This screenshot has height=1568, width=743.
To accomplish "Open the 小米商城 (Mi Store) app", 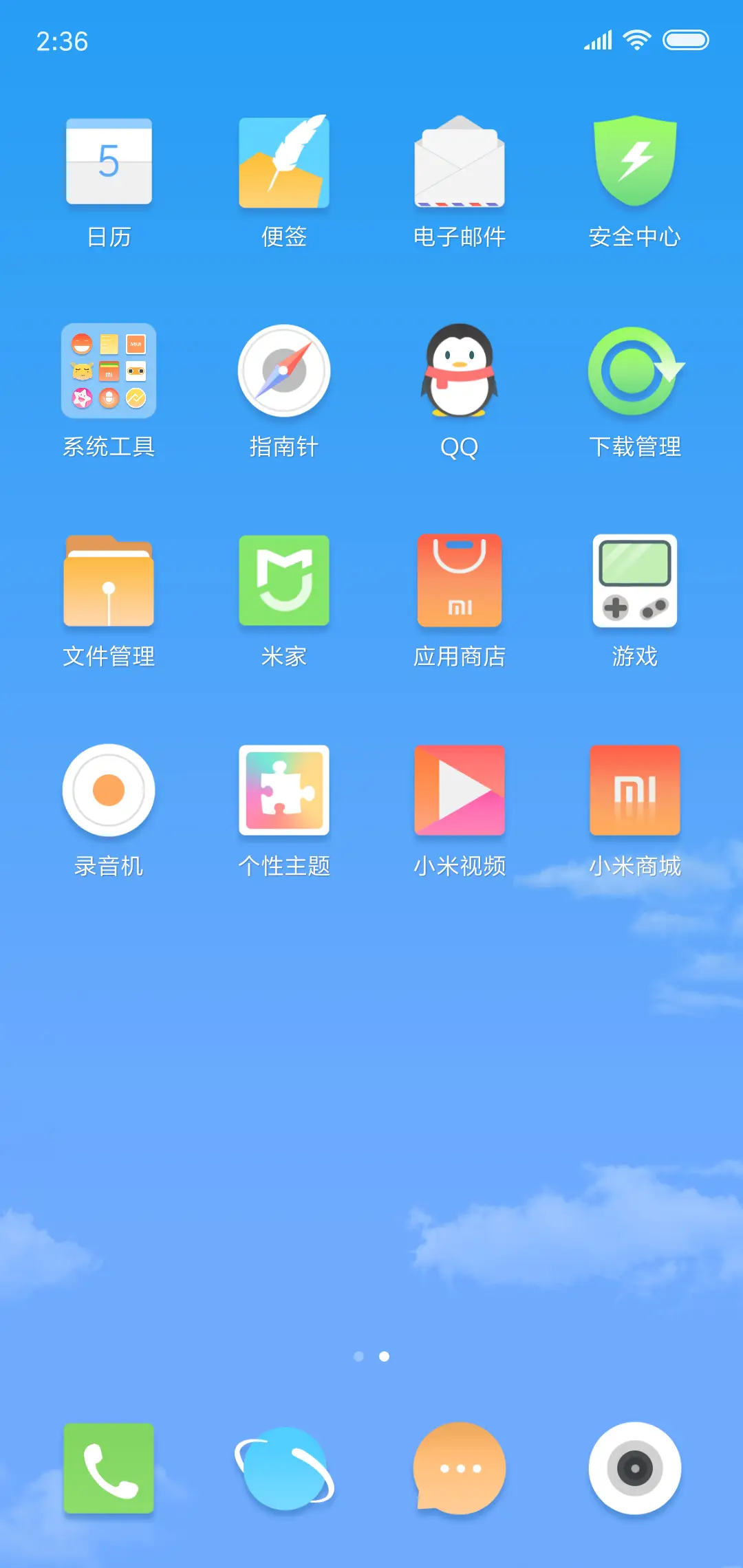I will (x=634, y=790).
